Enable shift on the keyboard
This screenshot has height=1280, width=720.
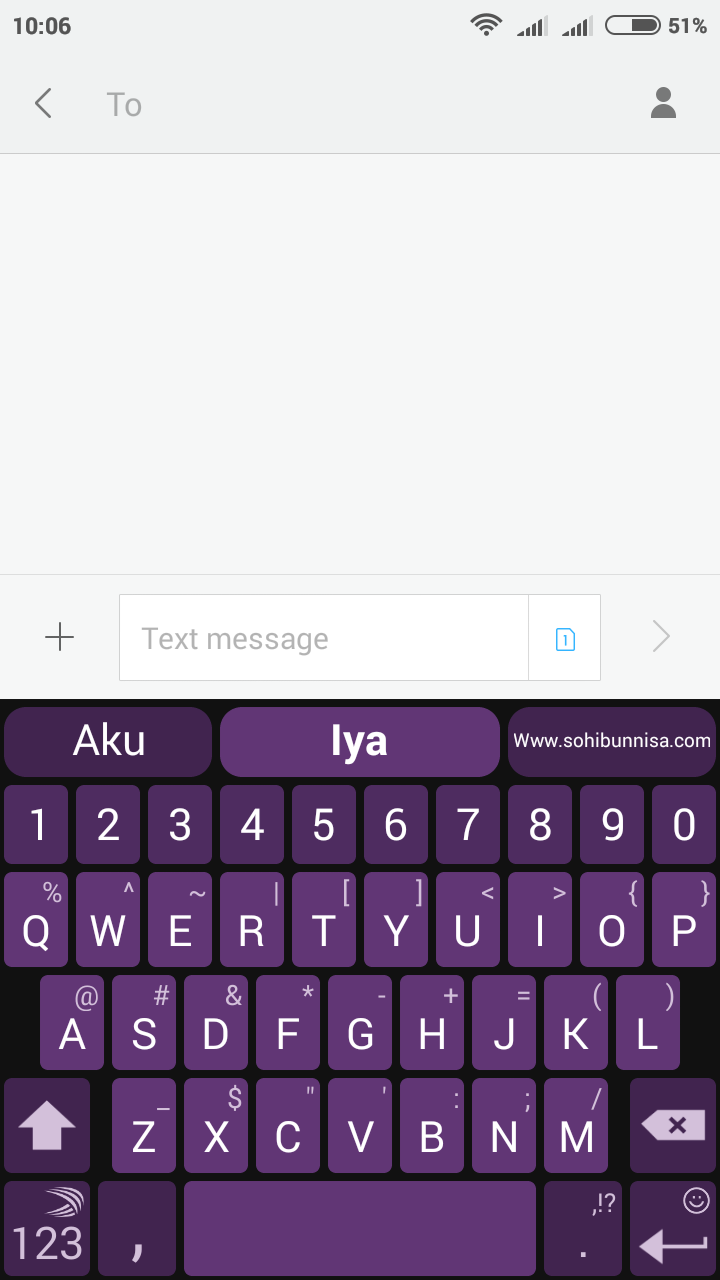(x=47, y=1126)
